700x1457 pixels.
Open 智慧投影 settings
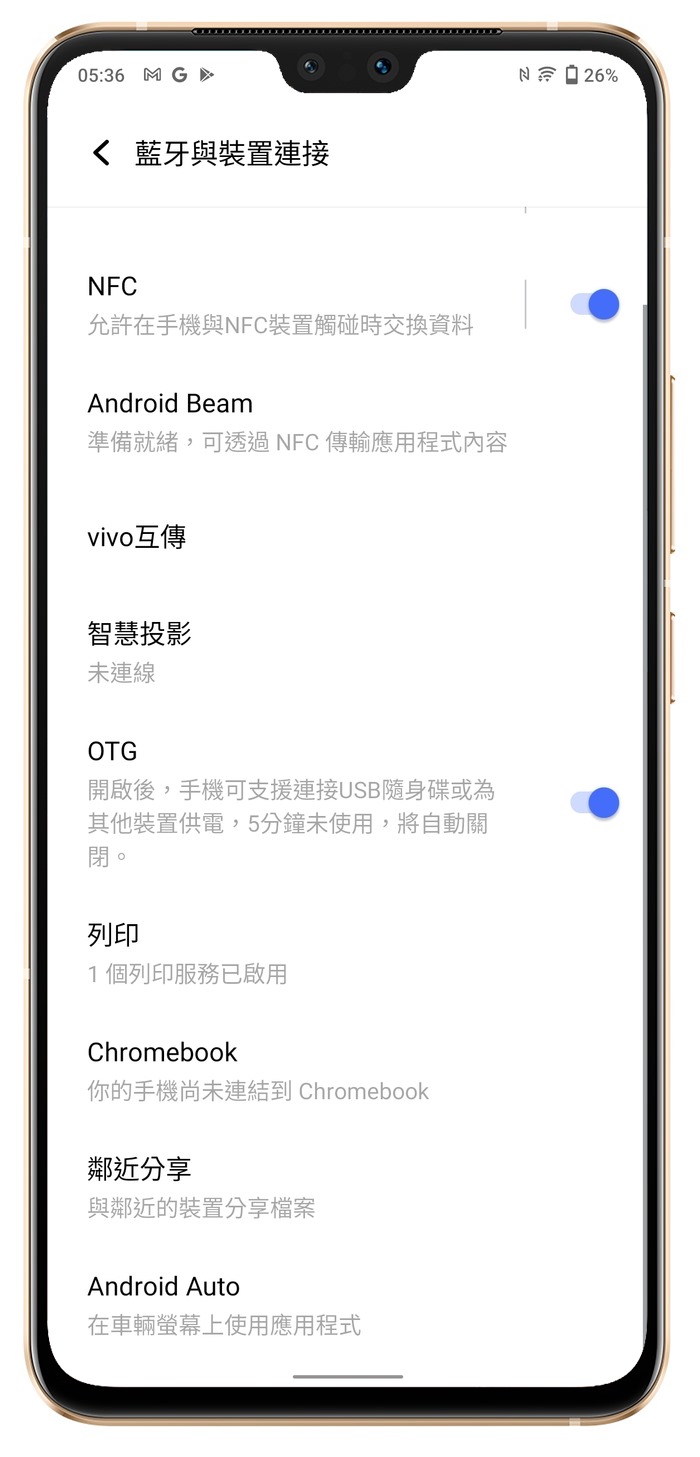pyautogui.click(x=139, y=651)
